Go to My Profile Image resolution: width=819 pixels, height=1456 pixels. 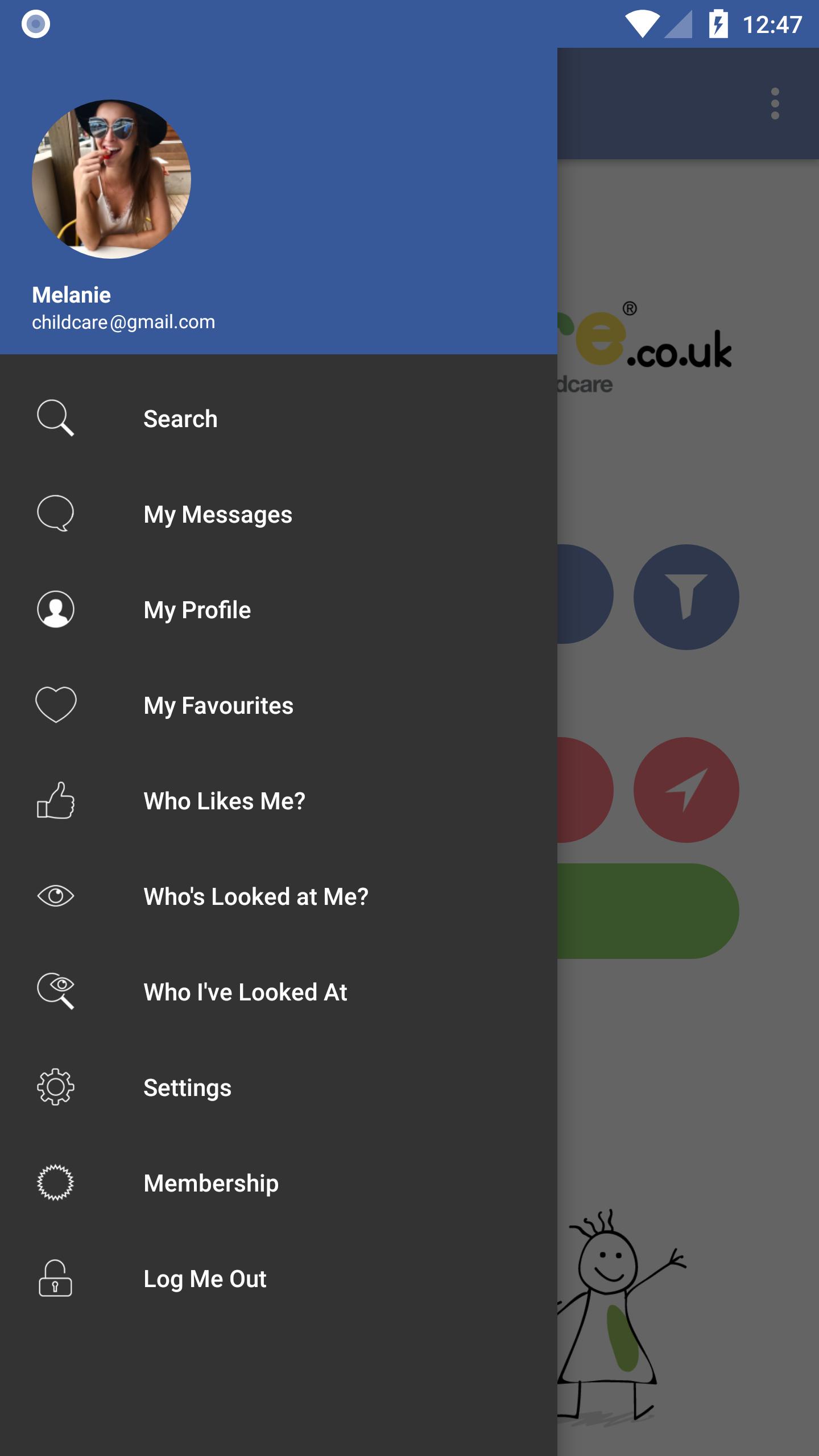coord(279,610)
